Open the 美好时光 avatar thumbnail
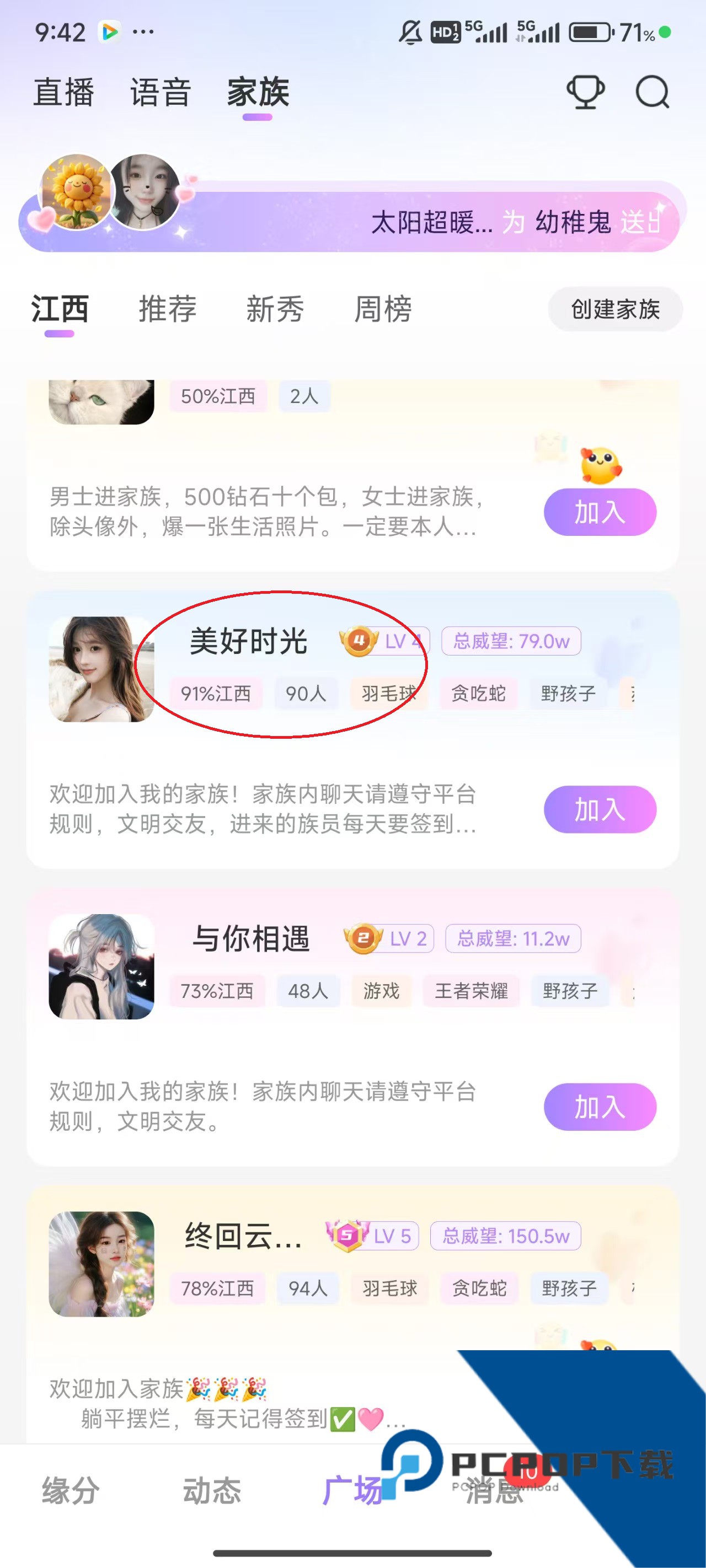706x1568 pixels. (x=101, y=668)
